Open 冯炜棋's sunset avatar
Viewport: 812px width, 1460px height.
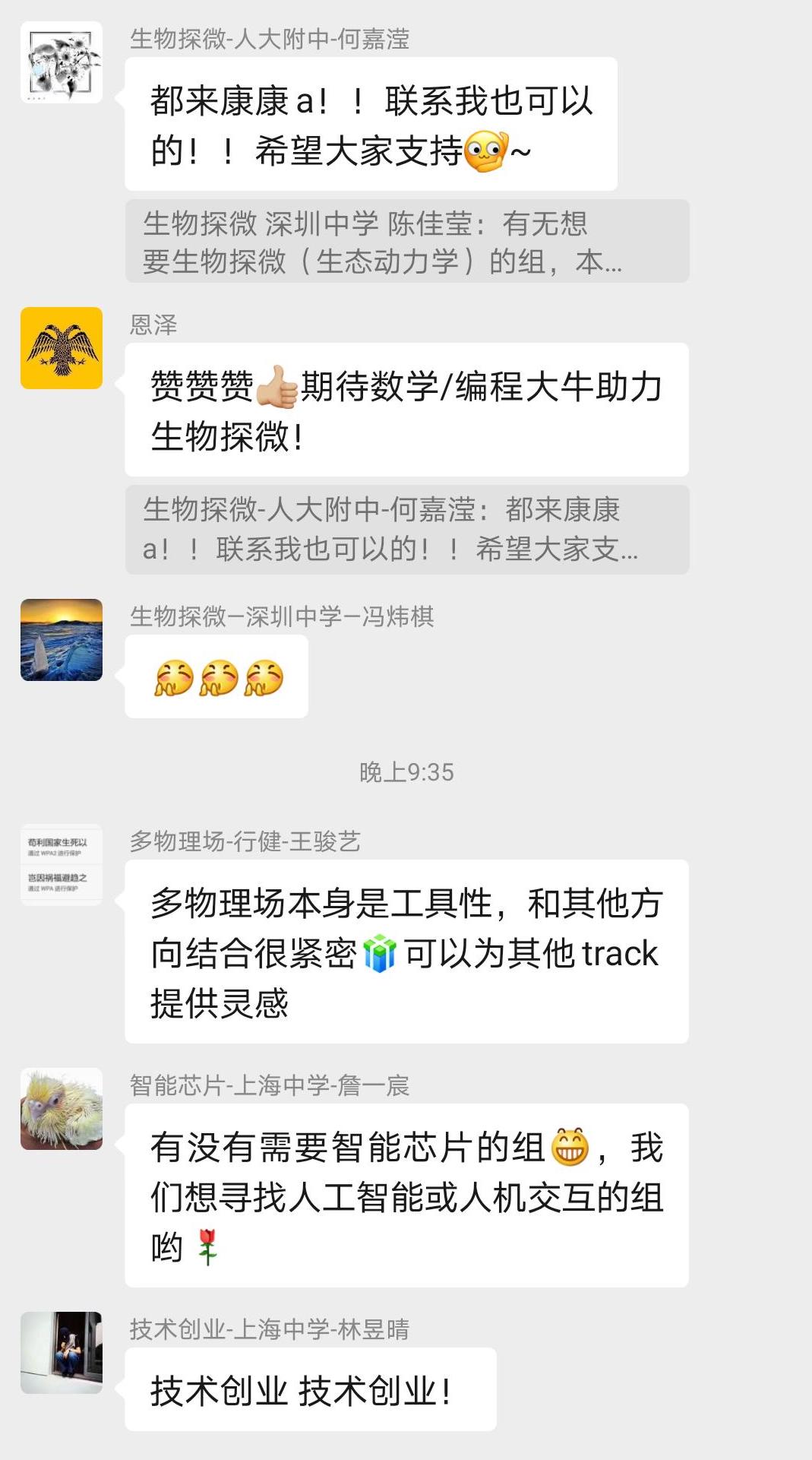[62, 640]
